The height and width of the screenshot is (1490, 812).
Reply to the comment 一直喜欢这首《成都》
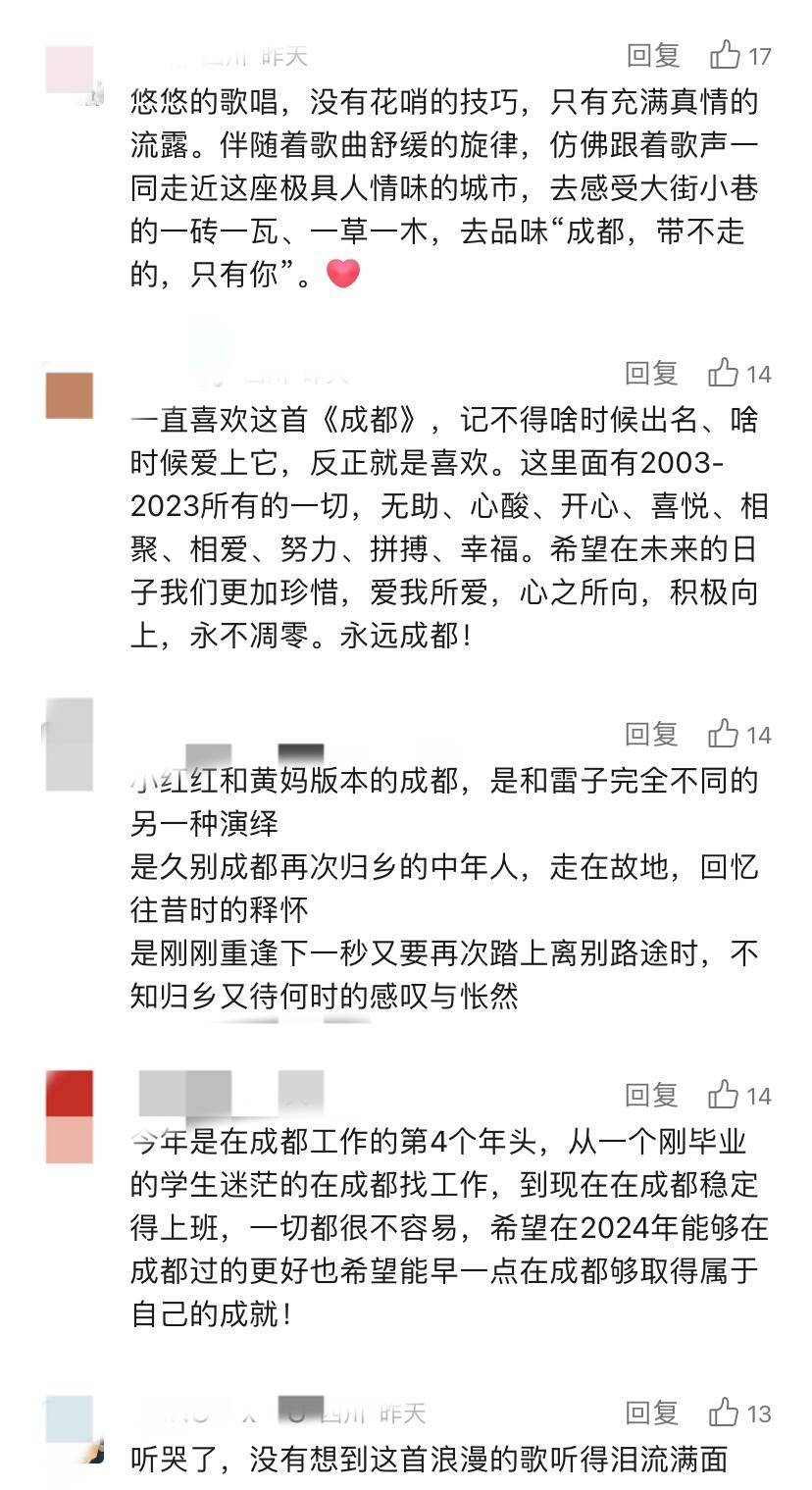653,374
